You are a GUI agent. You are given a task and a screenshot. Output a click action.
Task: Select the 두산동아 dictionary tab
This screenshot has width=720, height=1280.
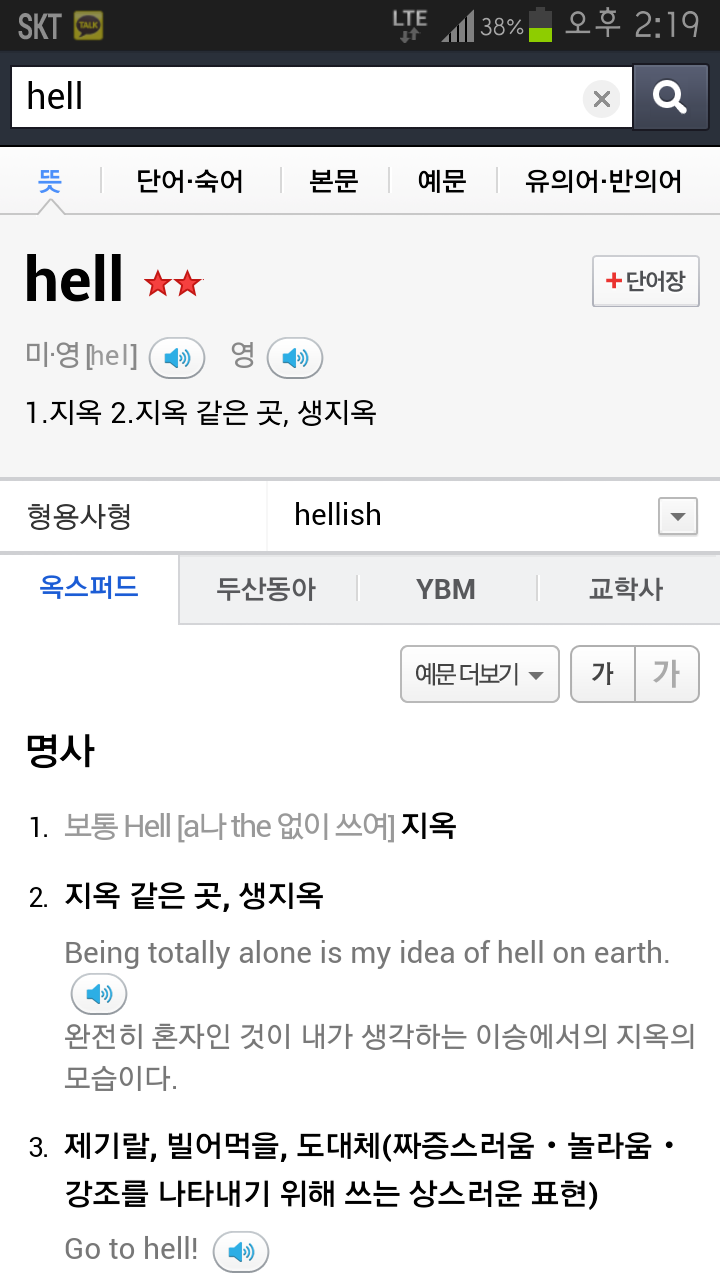pyautogui.click(x=266, y=589)
